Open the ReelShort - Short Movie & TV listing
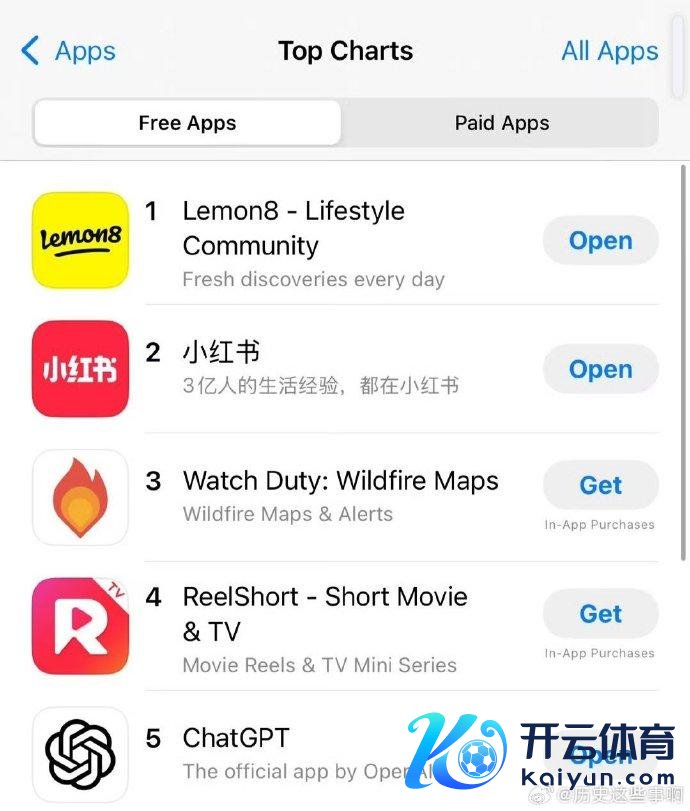Image resolution: width=690 pixels, height=811 pixels. tap(325, 598)
